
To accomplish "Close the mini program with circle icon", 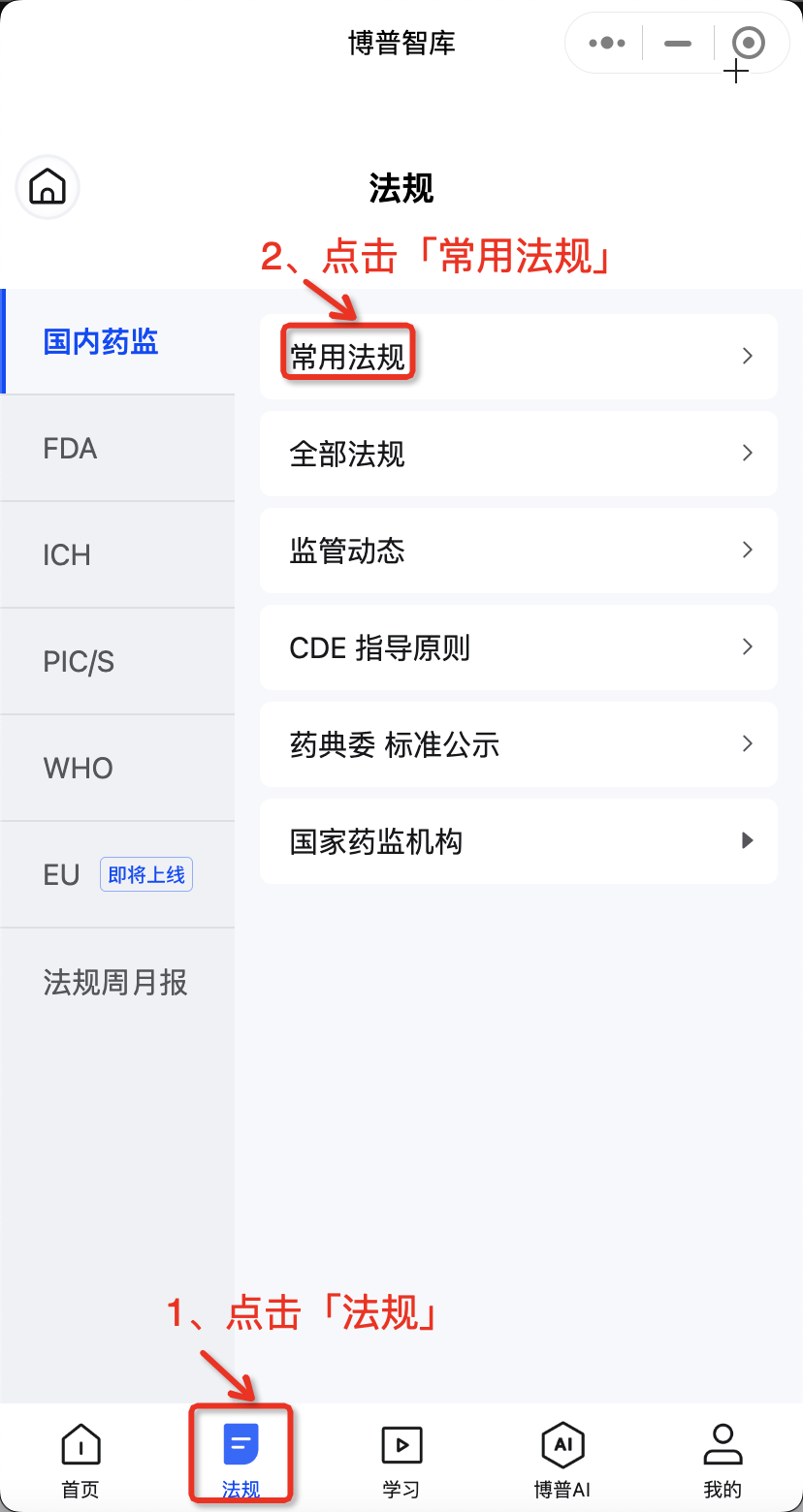I will coord(749,43).
